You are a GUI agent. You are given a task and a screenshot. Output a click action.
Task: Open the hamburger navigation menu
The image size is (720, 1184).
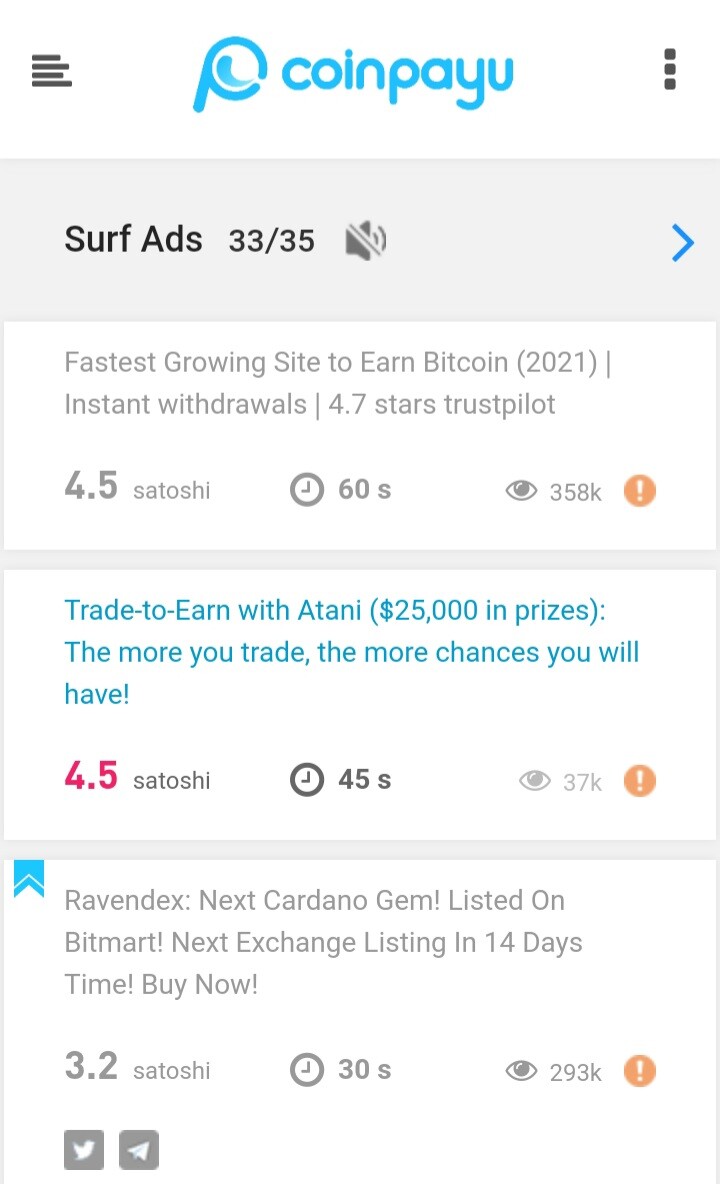[x=51, y=71]
